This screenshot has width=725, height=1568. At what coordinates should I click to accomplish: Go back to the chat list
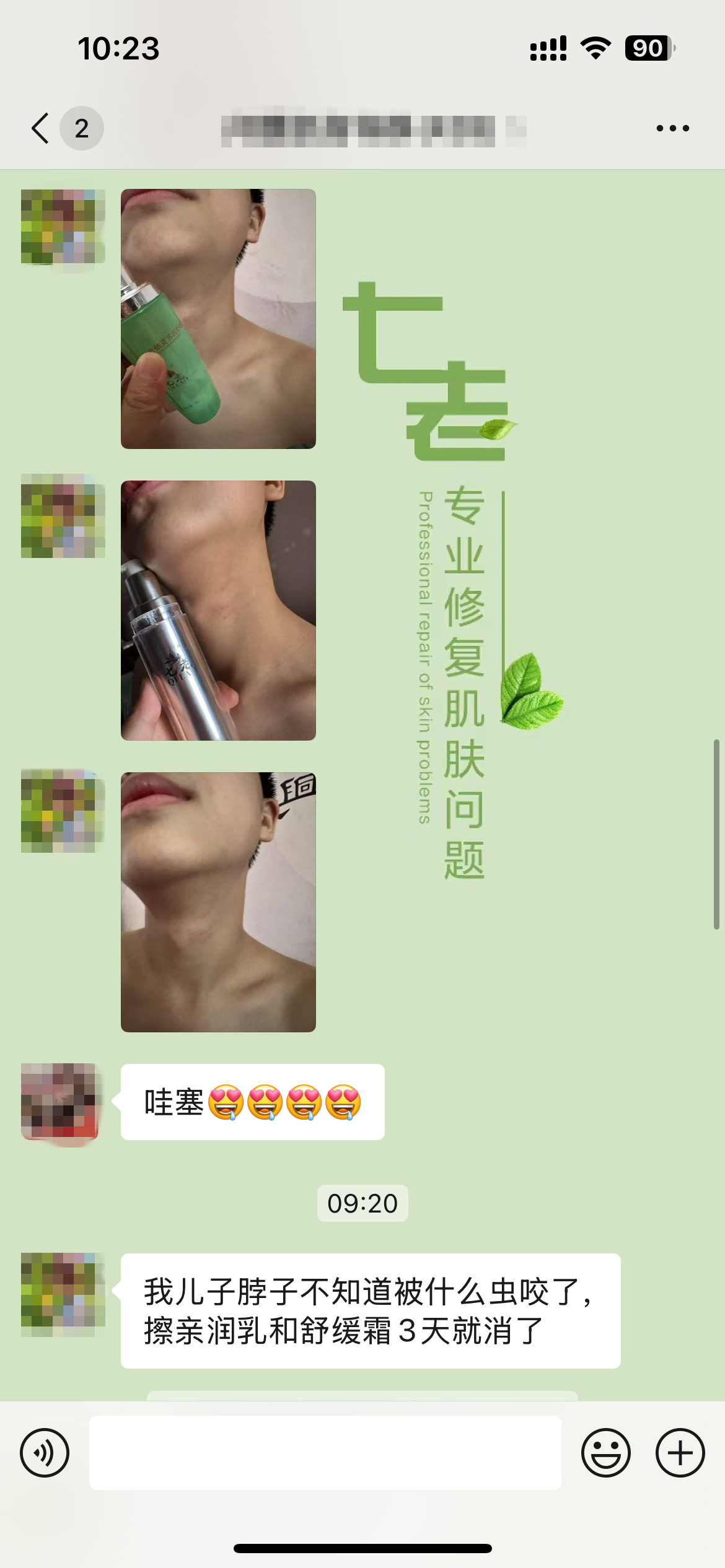coord(41,128)
